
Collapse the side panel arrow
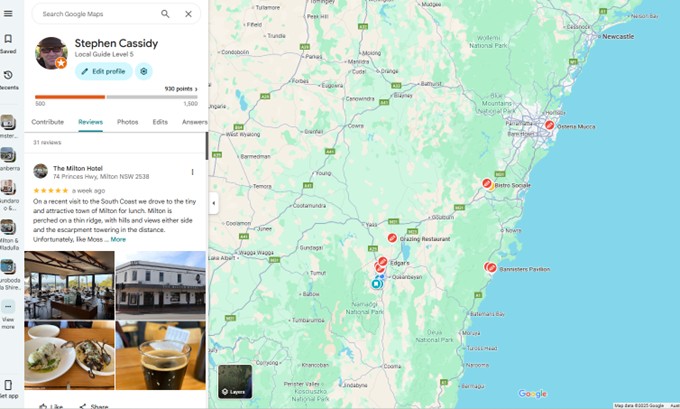coord(213,204)
